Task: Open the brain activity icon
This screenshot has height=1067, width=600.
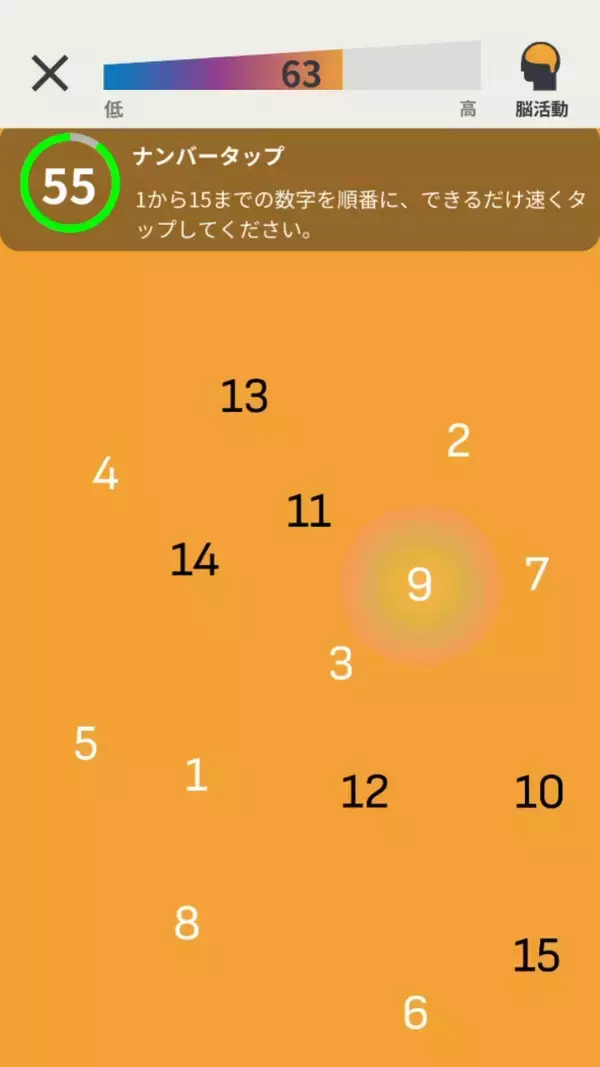Action: pyautogui.click(x=541, y=68)
